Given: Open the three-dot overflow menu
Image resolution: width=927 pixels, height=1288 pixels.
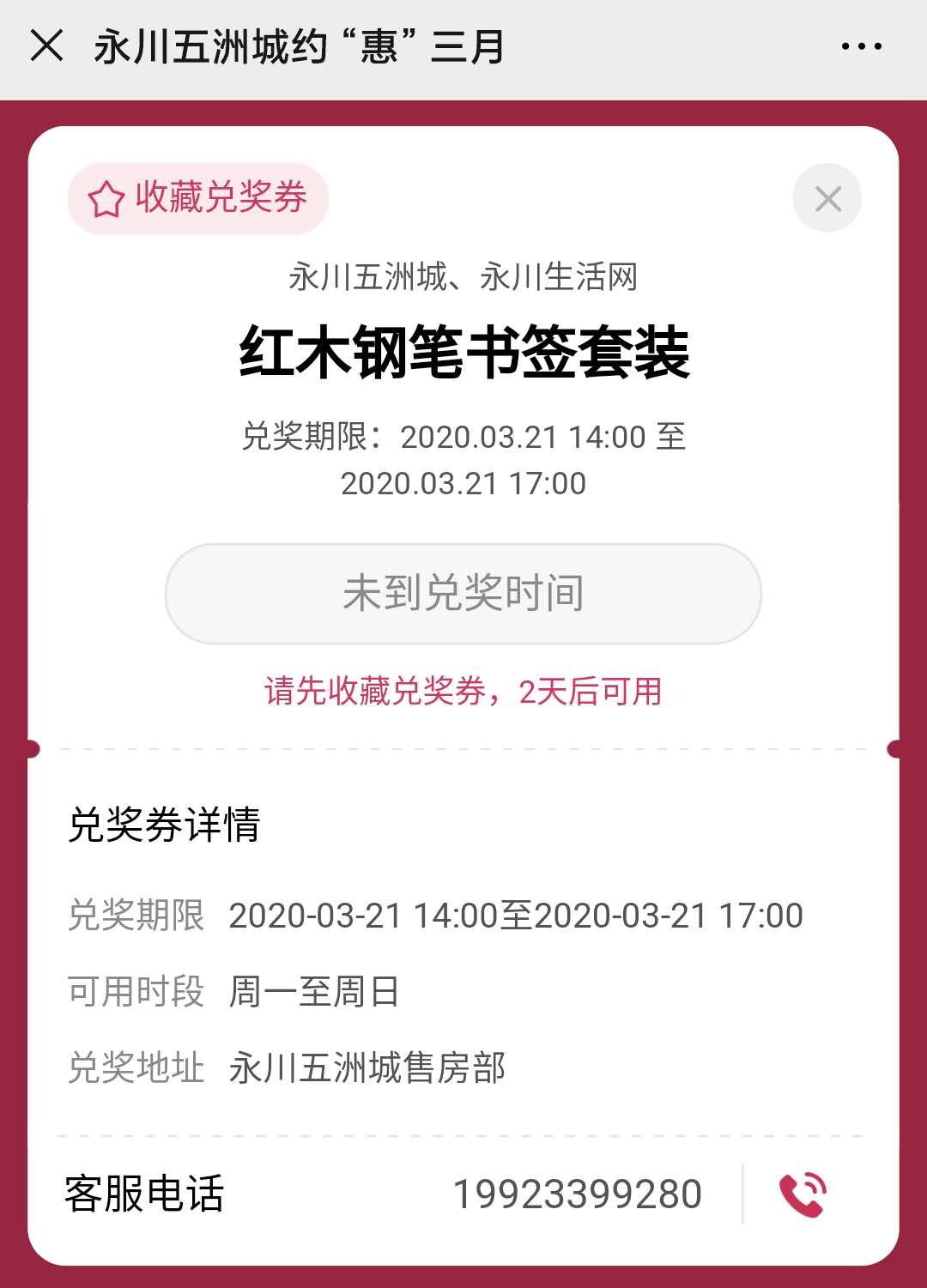Looking at the screenshot, I should click(861, 47).
